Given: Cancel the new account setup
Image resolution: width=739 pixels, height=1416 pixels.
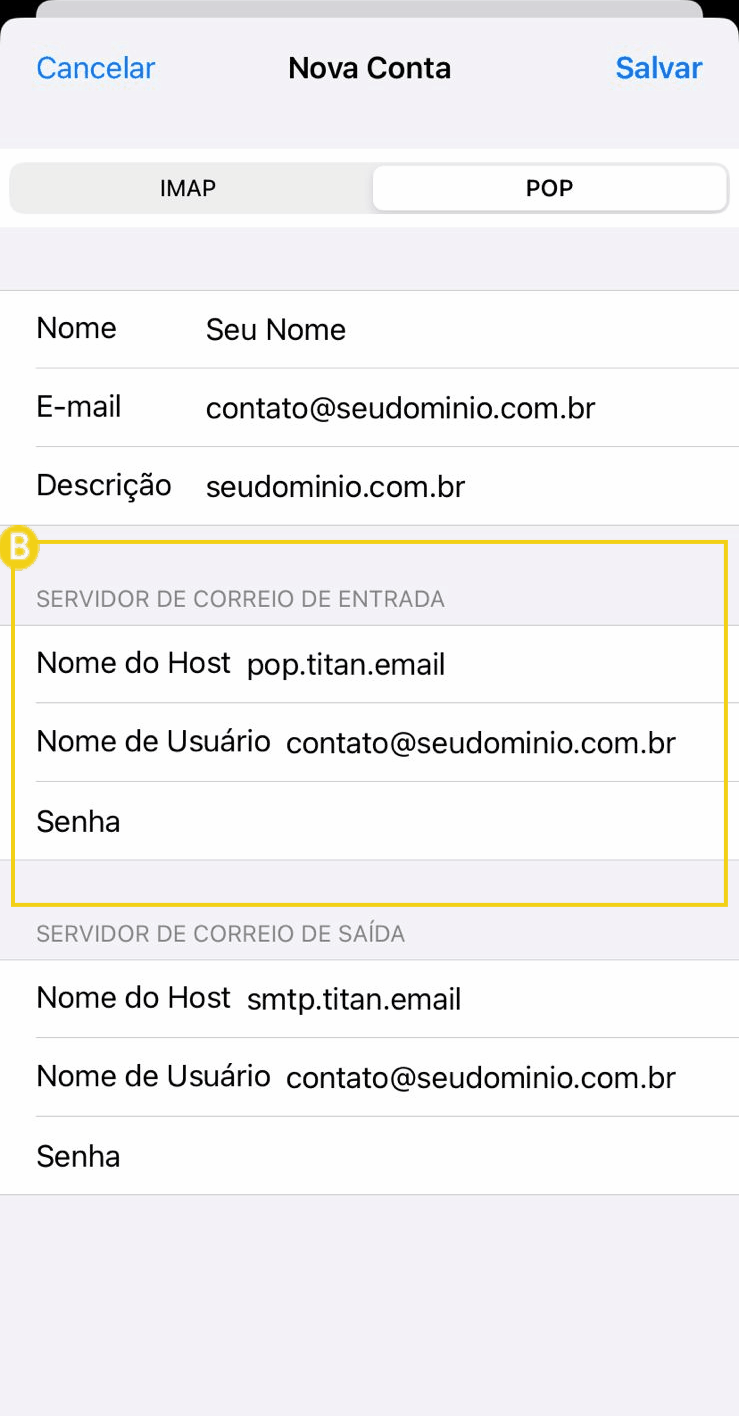Looking at the screenshot, I should coord(96,68).
